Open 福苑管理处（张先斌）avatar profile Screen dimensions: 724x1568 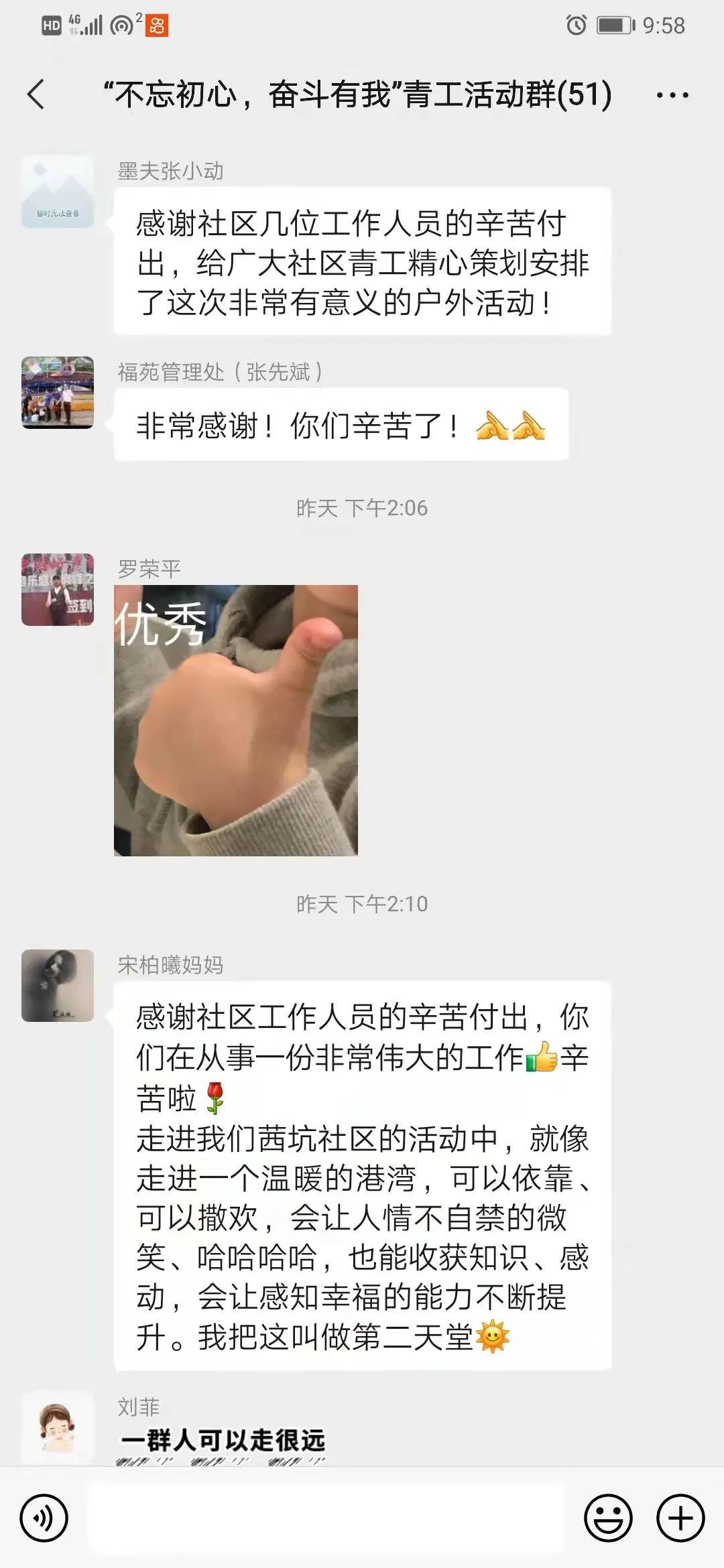[58, 393]
